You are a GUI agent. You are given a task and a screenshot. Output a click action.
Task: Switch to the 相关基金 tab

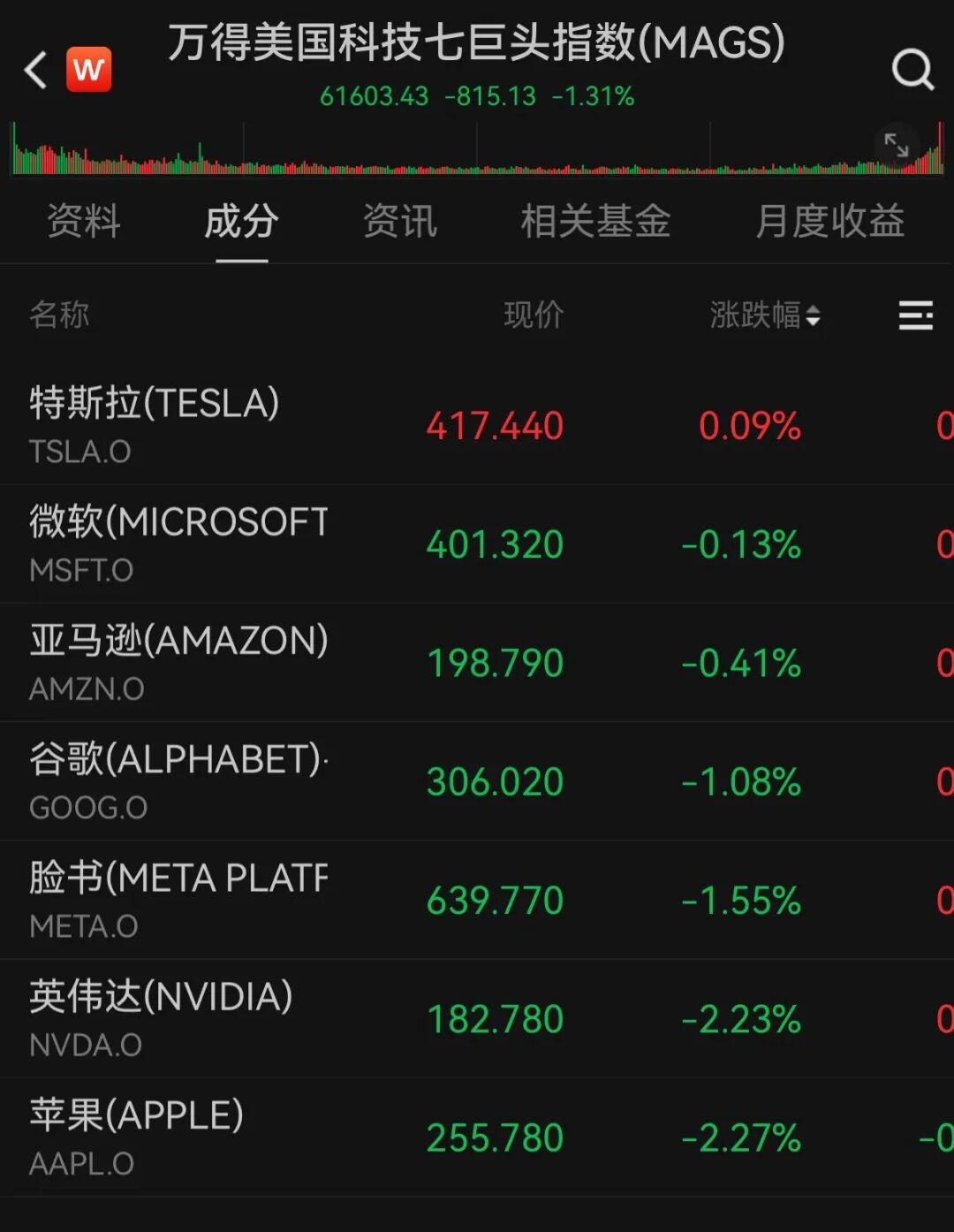(595, 221)
